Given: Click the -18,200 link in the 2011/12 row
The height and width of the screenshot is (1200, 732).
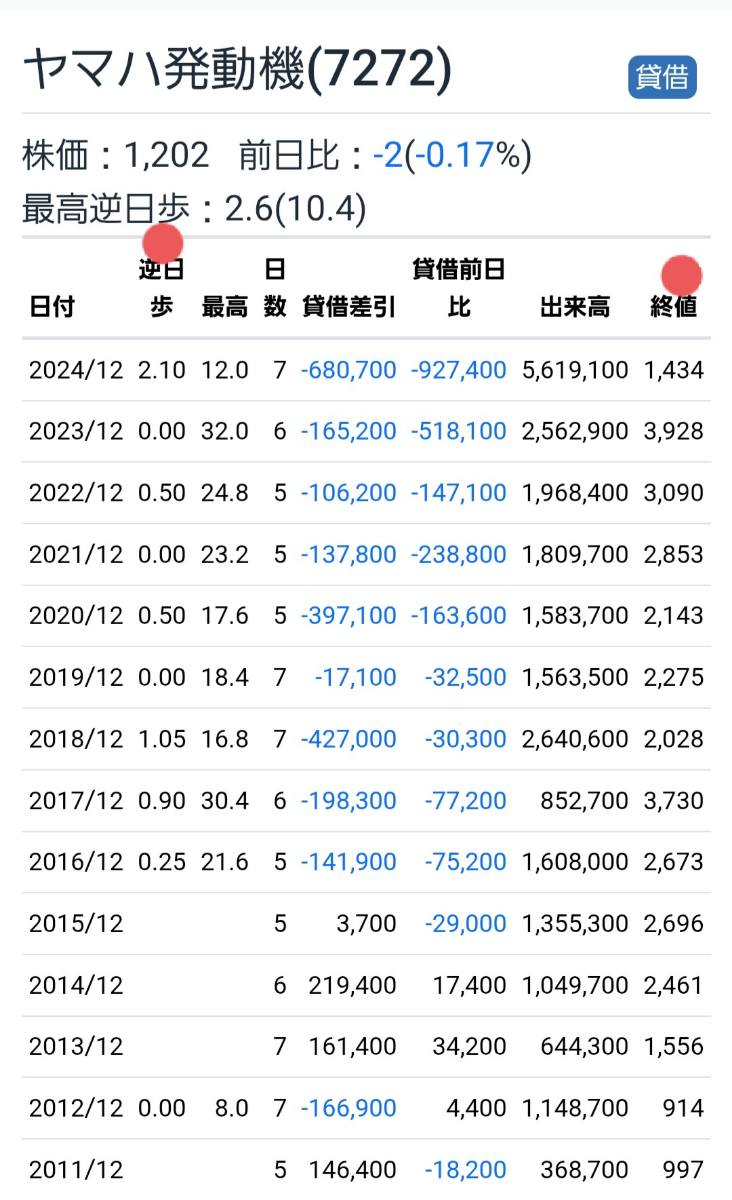Looking at the screenshot, I should [466, 1169].
